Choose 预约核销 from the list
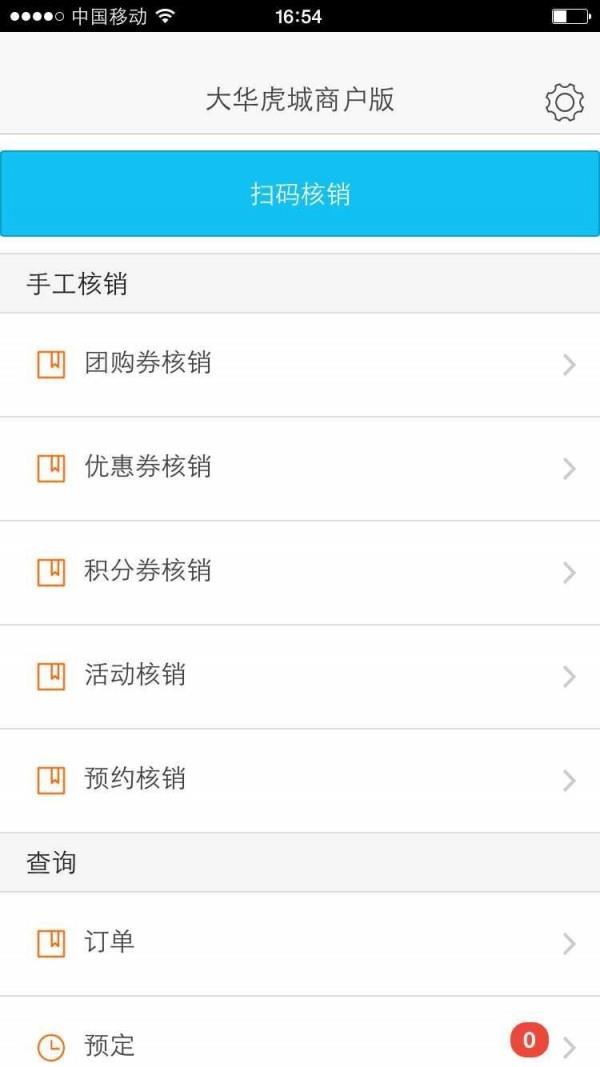This screenshot has width=600, height=1067. (x=300, y=781)
